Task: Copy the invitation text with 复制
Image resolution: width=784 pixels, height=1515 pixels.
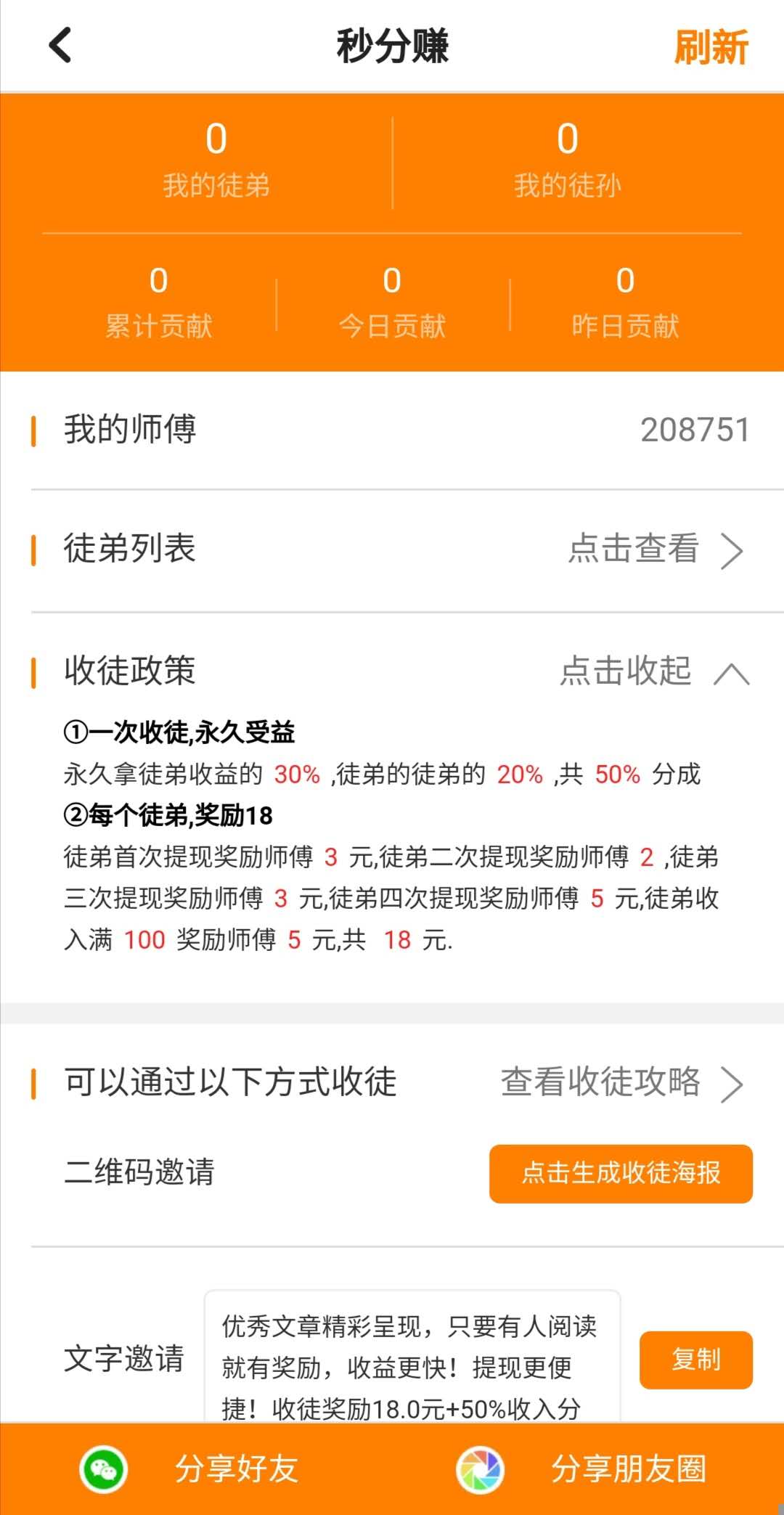Action: coord(695,1359)
